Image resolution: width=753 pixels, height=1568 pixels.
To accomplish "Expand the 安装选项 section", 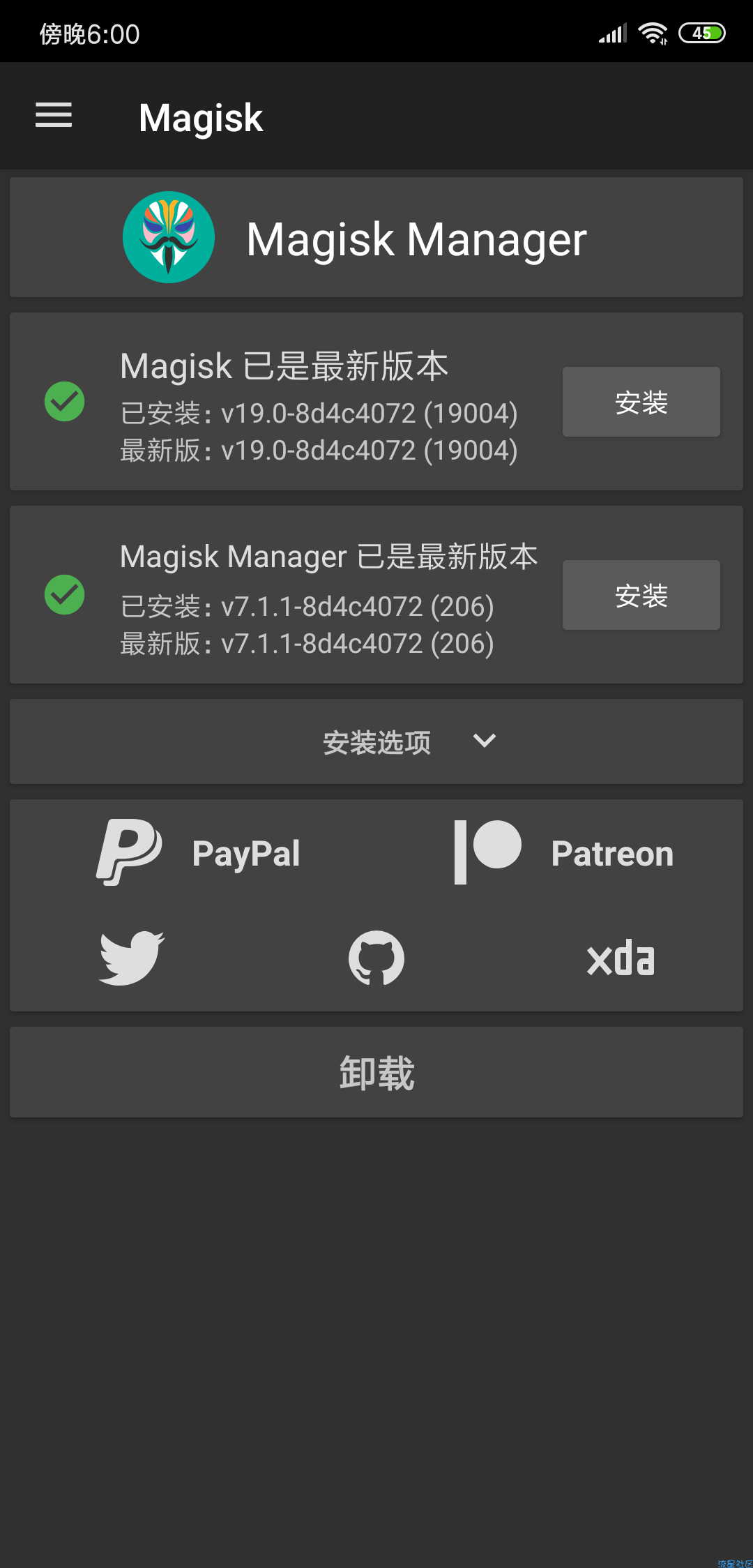I will (376, 741).
